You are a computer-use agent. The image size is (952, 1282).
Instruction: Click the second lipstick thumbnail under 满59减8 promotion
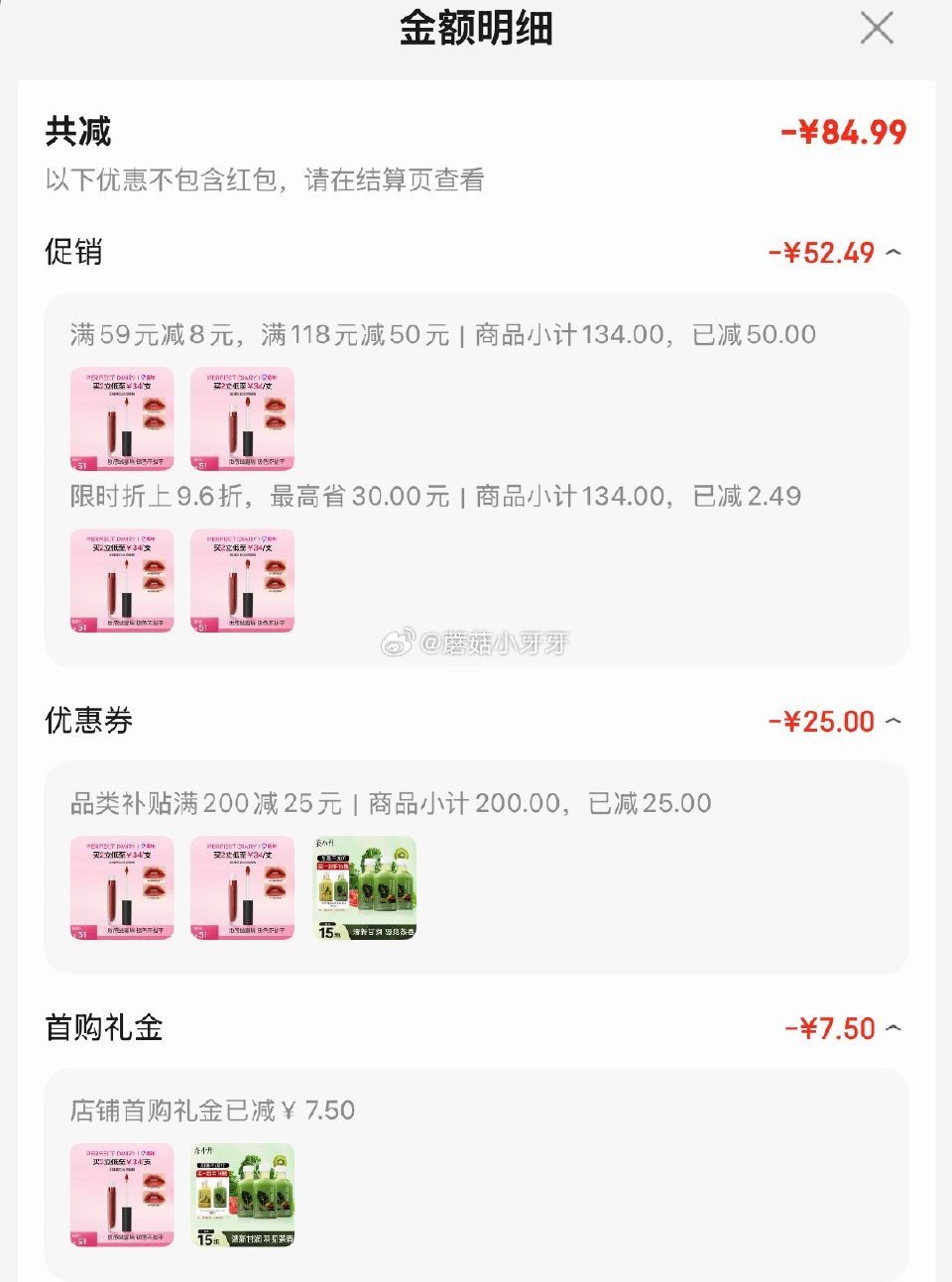(243, 419)
